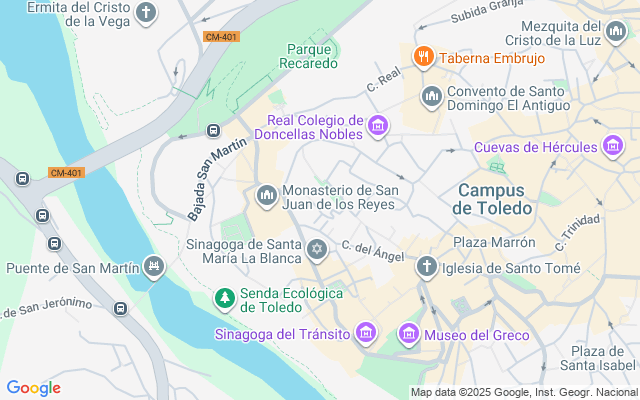Select Sinagoga del Tránsito pin

[x=366, y=332]
